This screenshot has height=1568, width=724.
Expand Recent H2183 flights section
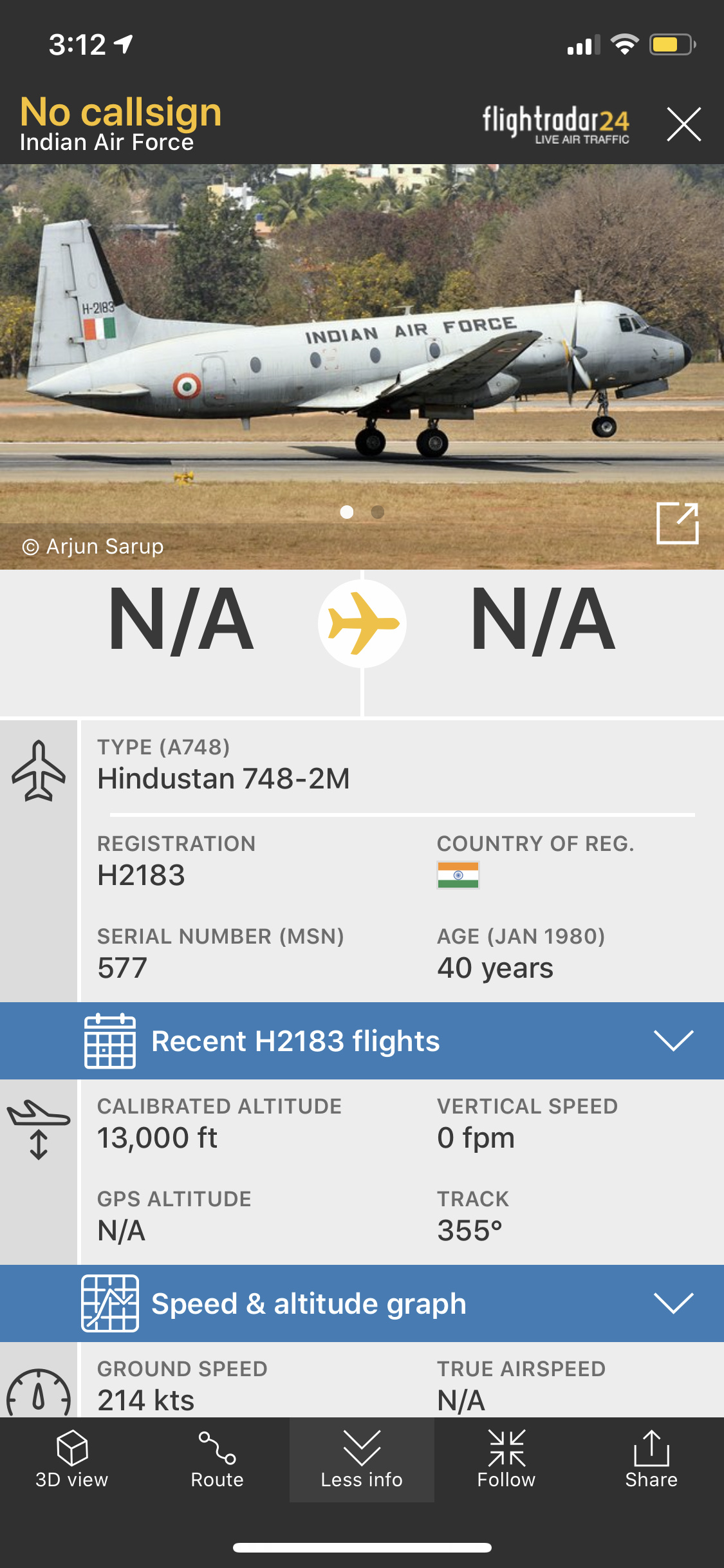click(673, 1041)
